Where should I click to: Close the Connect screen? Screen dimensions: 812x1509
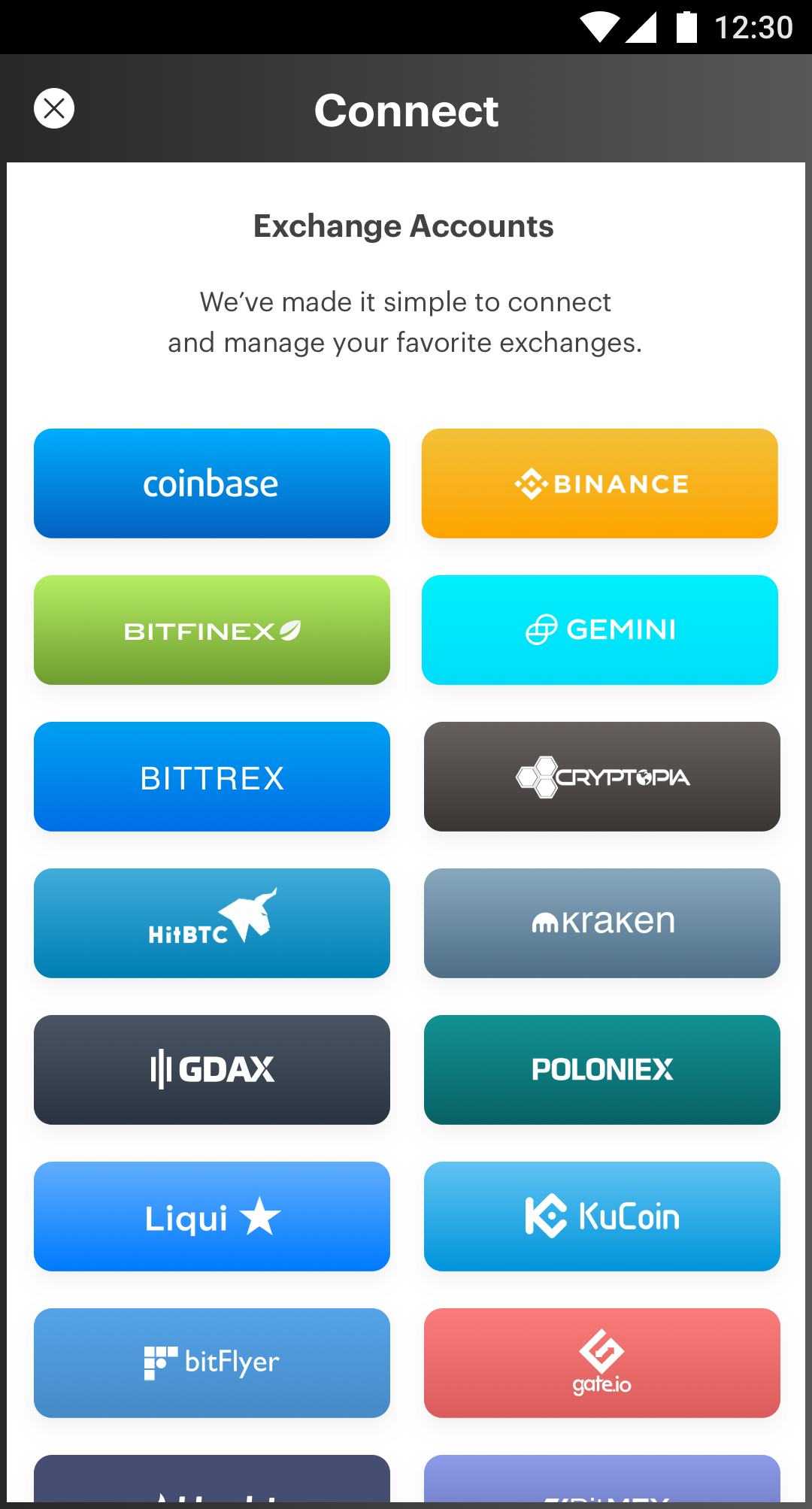[54, 109]
